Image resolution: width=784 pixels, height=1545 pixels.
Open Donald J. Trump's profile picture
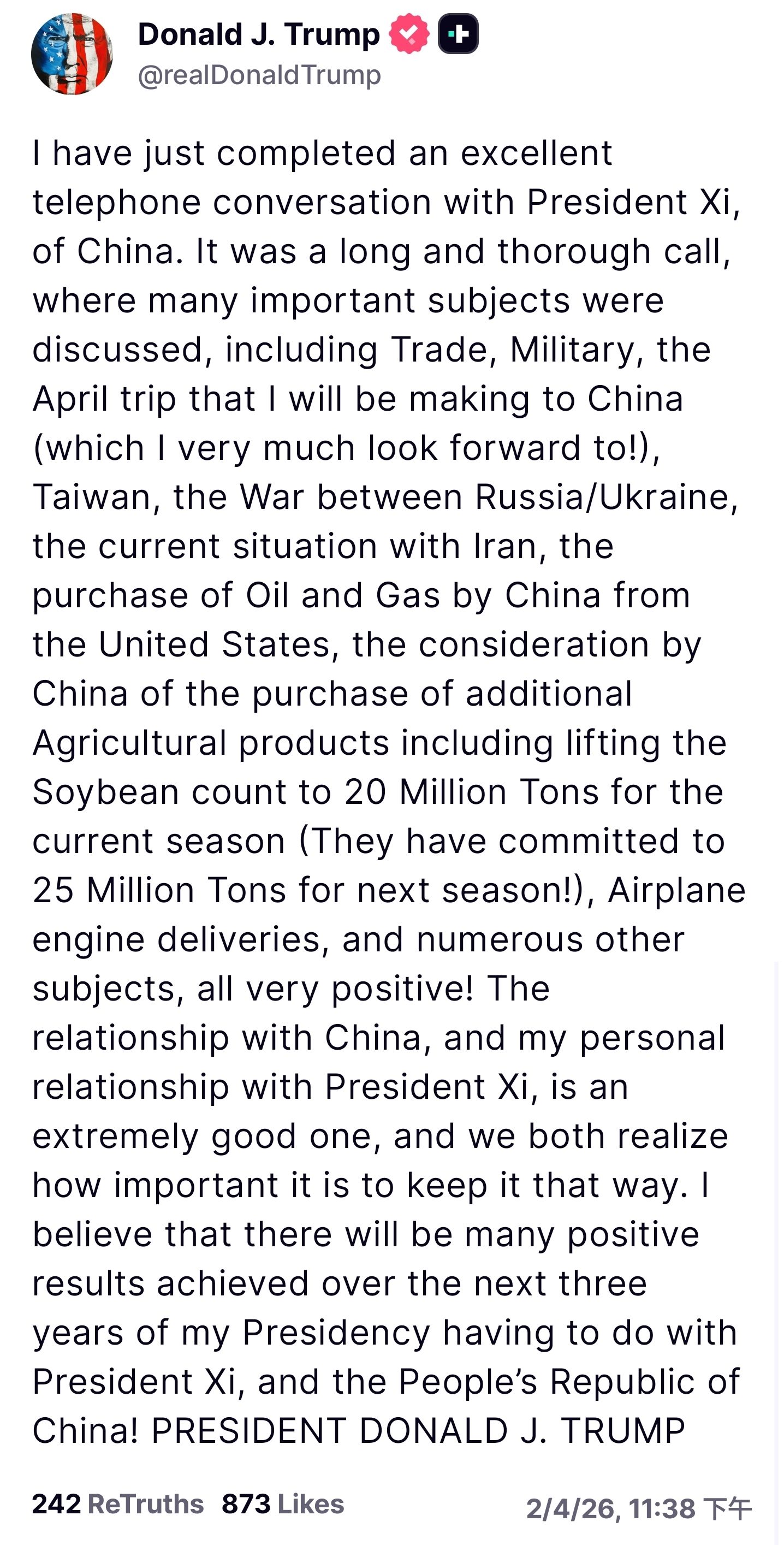tap(72, 54)
